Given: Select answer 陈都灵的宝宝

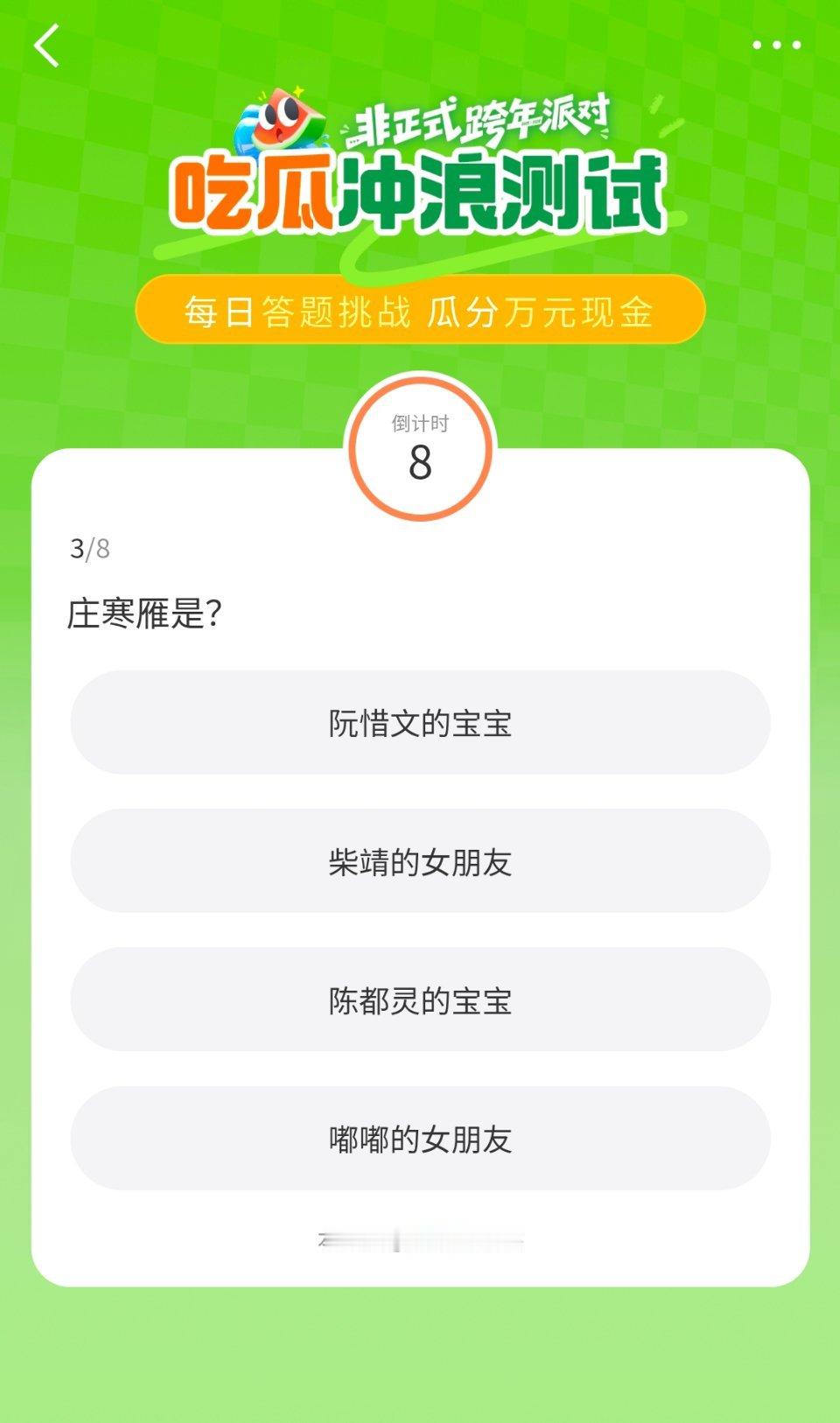Looking at the screenshot, I should click(420, 1000).
